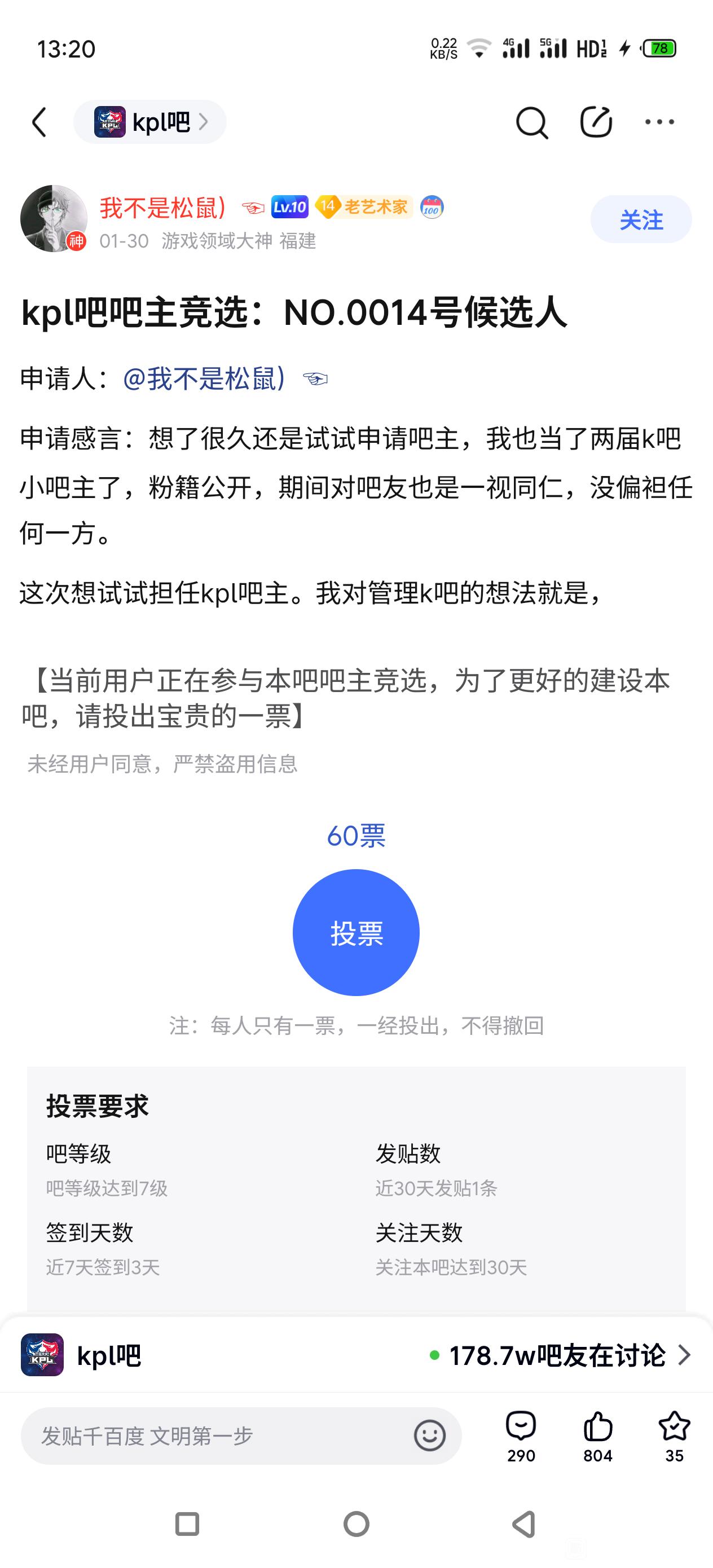
Task: Tap the compose post icon
Action: click(596, 122)
